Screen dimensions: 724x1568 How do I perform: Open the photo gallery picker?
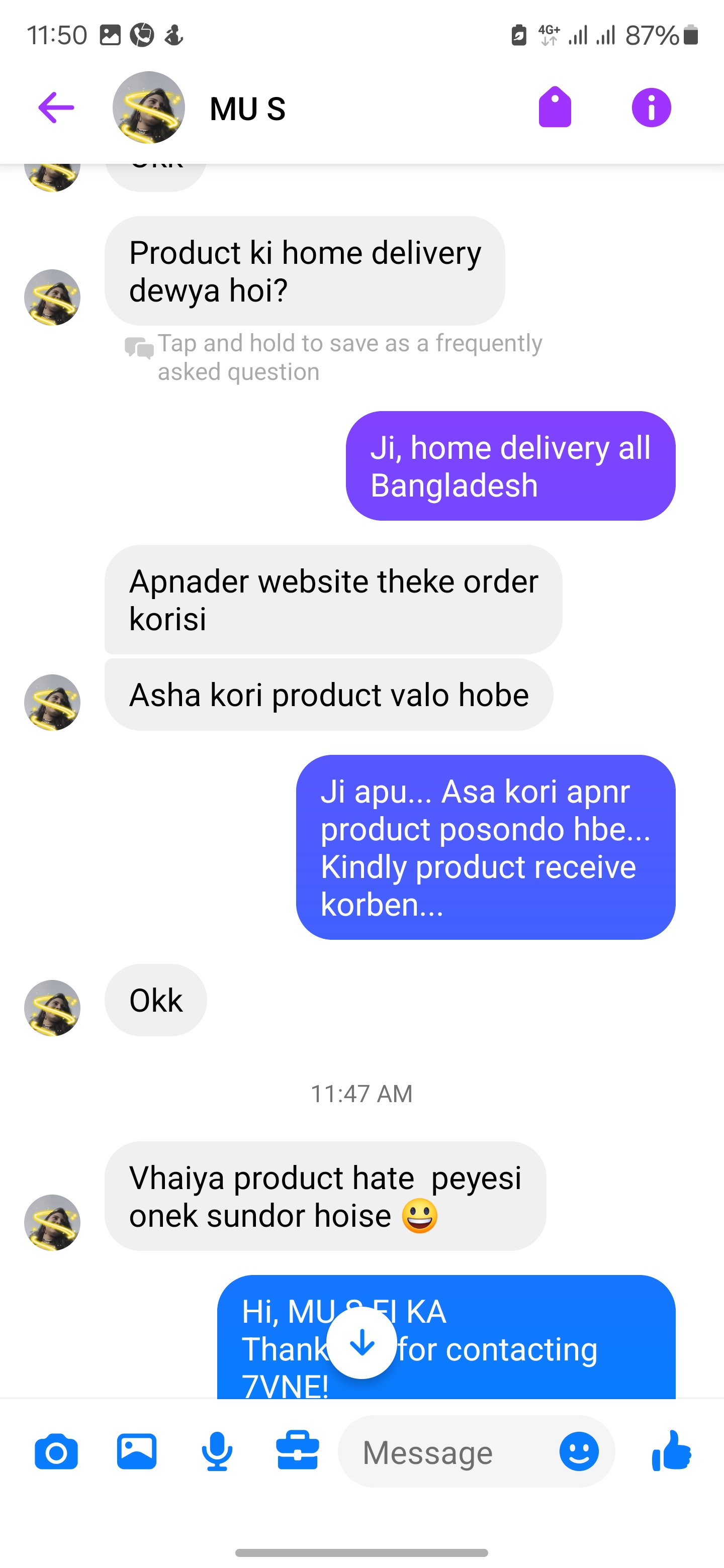tap(136, 1452)
